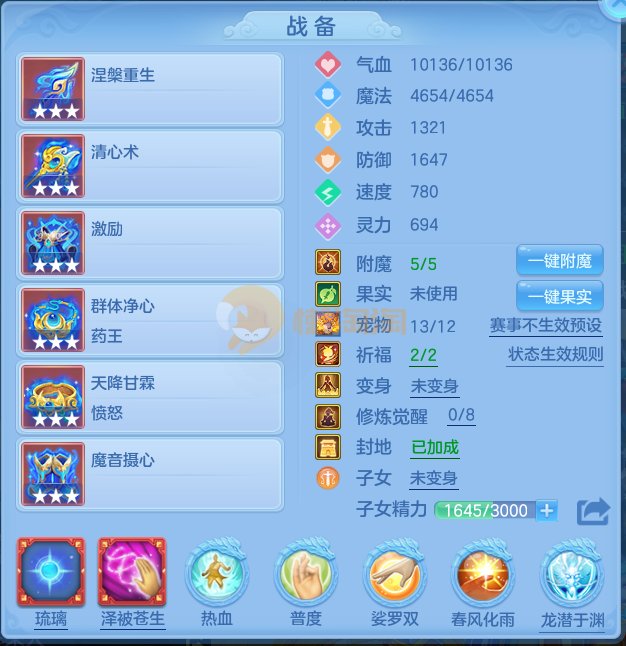Open the 赛事不生效预设 link
Screen dimensions: 626x646
pyautogui.click(x=546, y=326)
